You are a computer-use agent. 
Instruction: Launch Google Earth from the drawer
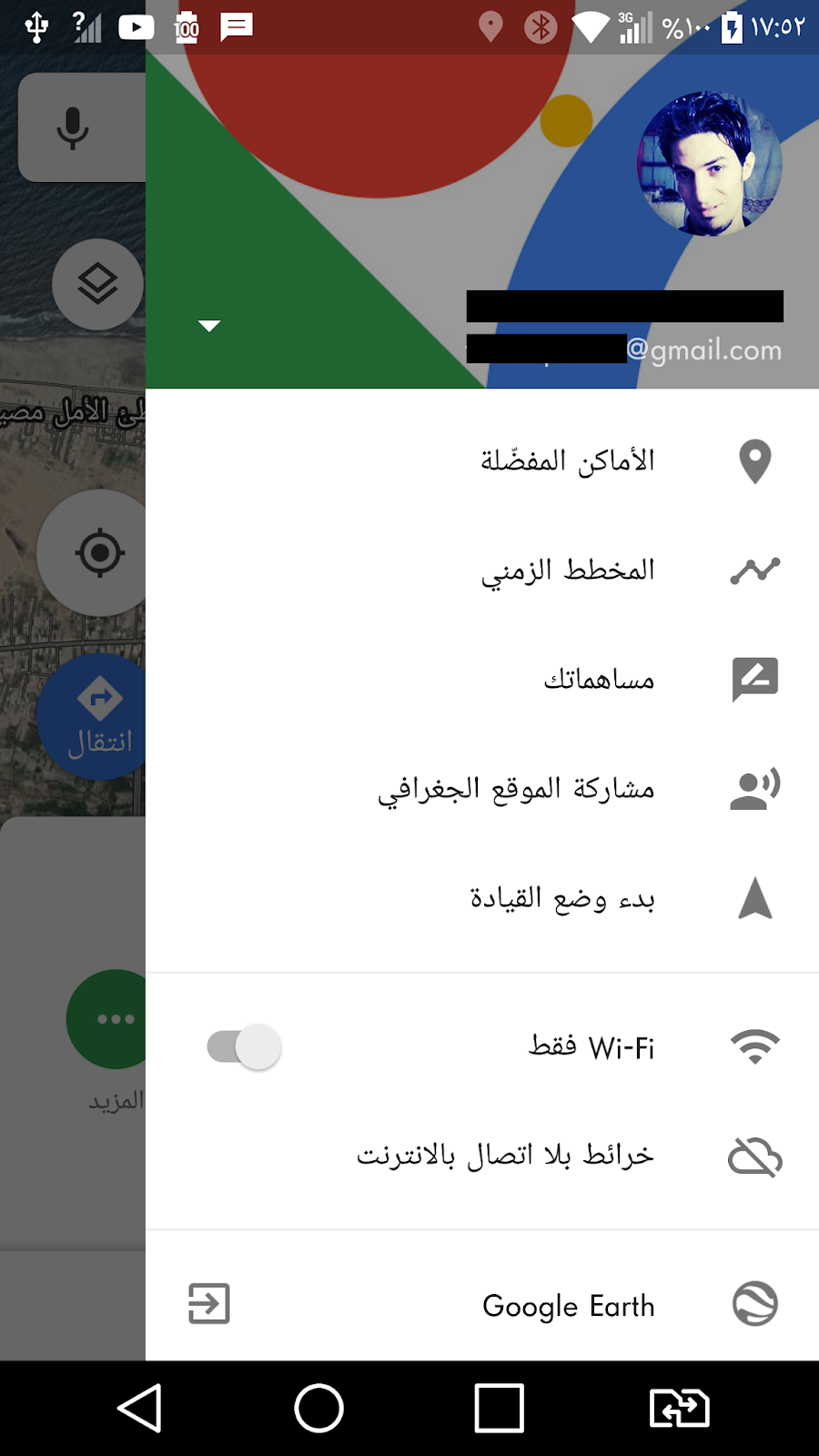(x=482, y=1305)
